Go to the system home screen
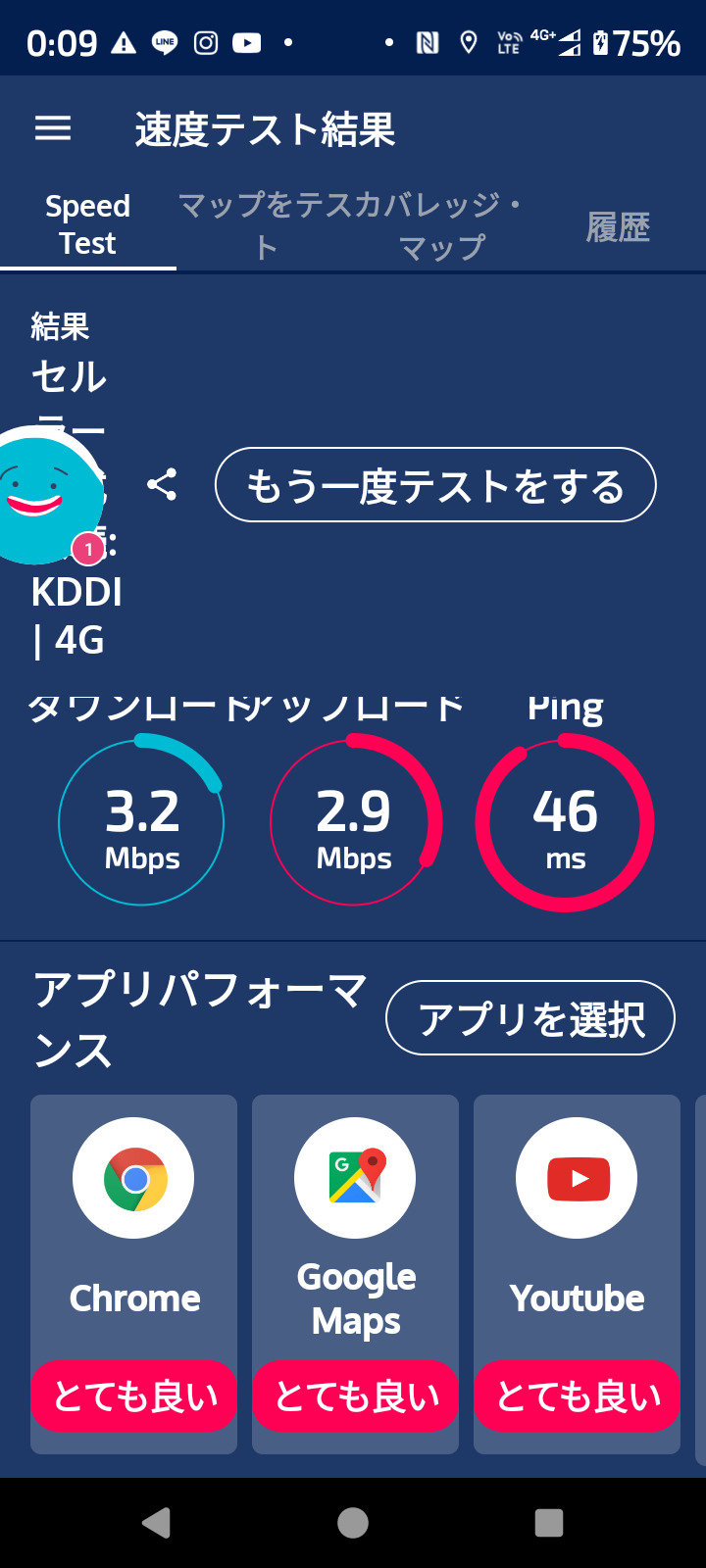 (353, 1522)
